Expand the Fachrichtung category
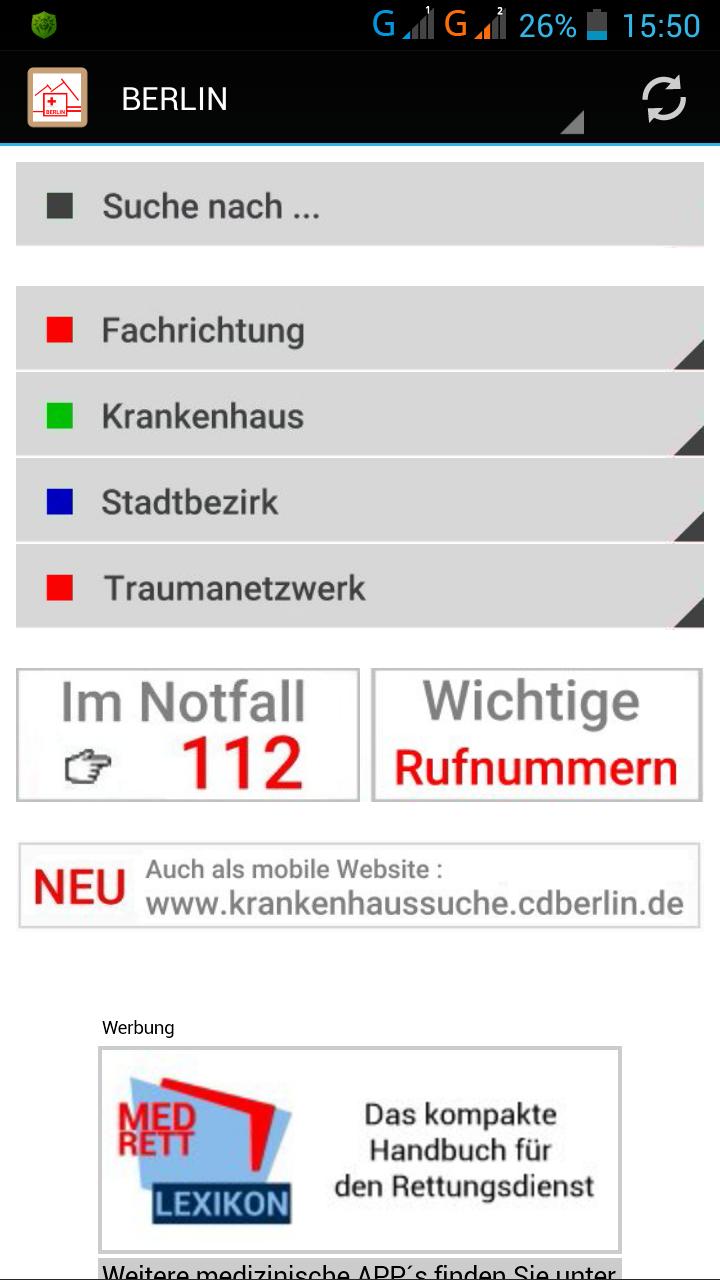The width and height of the screenshot is (720, 1280). 360,328
